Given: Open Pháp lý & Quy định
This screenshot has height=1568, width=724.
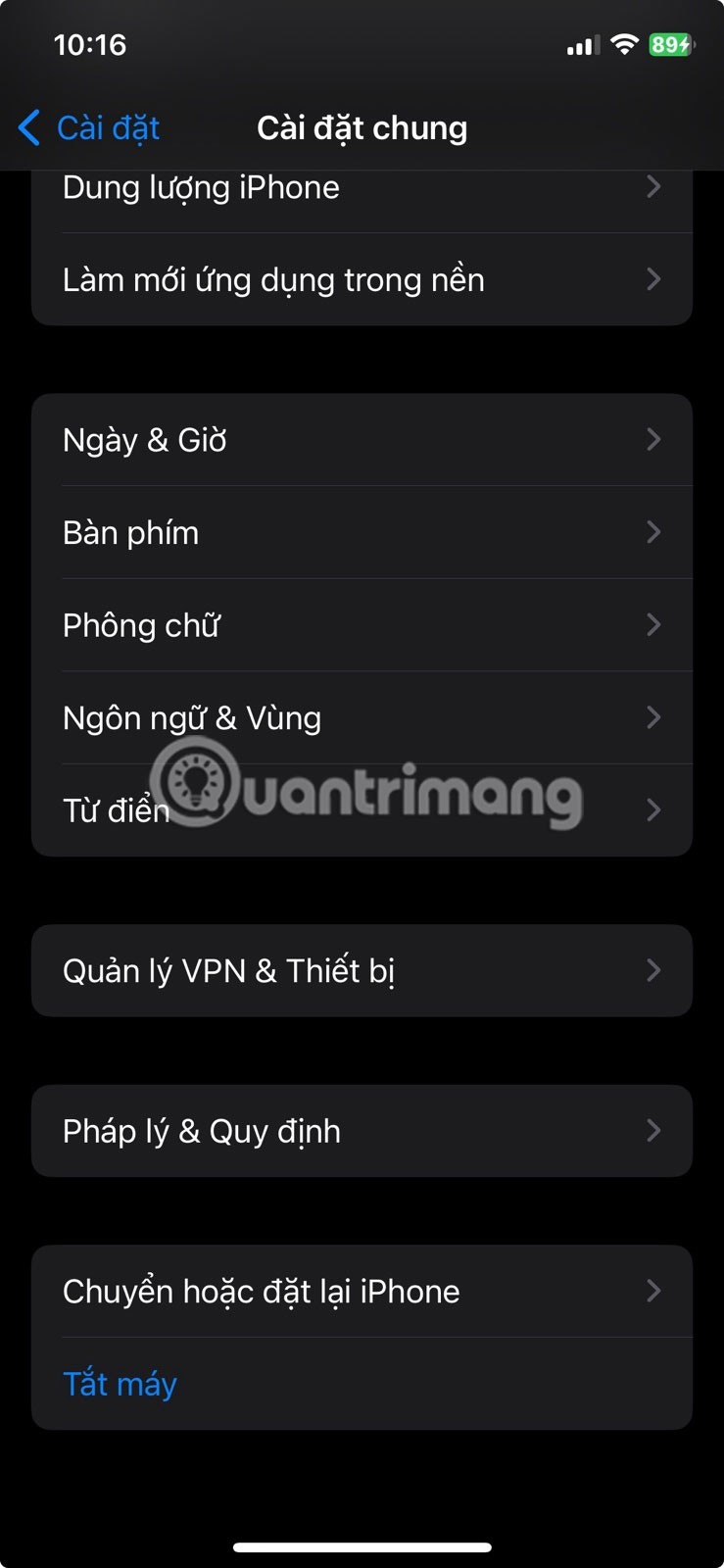Looking at the screenshot, I should (361, 1131).
